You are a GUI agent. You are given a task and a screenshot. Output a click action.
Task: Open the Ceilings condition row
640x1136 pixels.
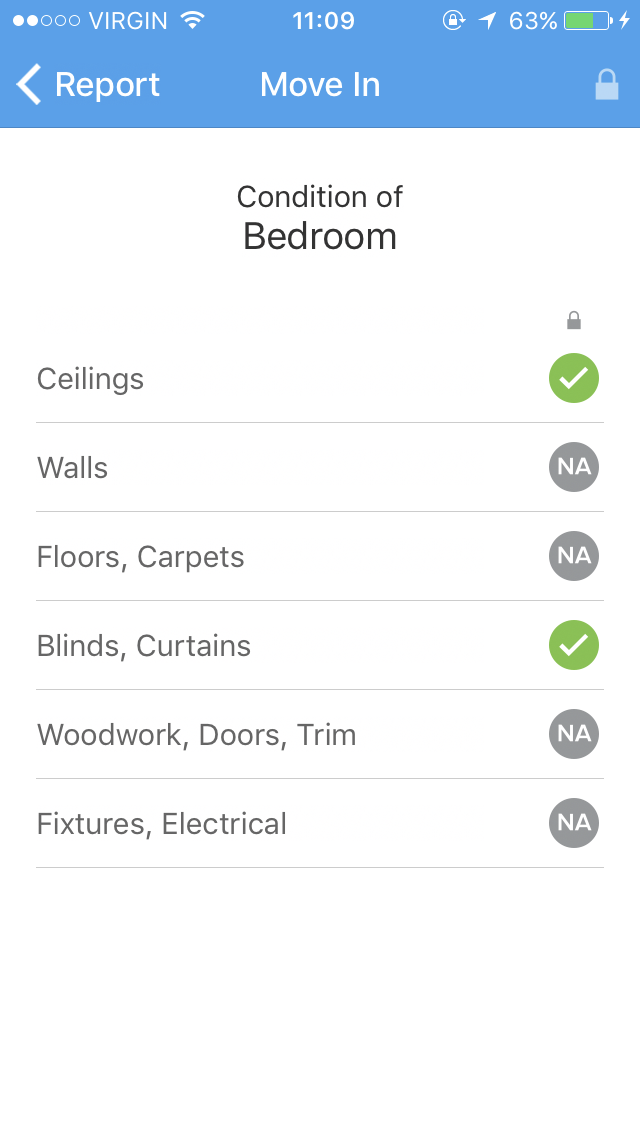click(320, 378)
